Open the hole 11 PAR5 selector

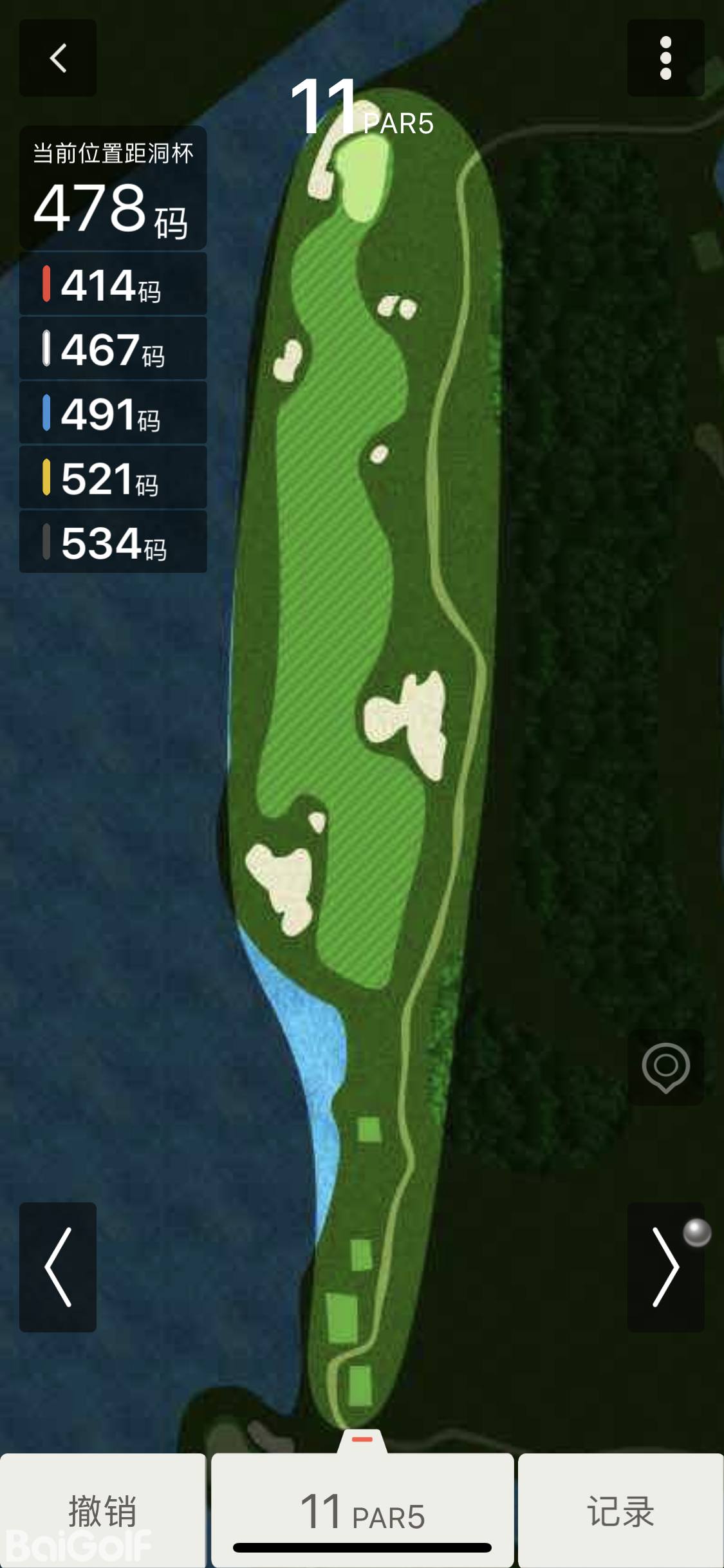click(362, 1510)
